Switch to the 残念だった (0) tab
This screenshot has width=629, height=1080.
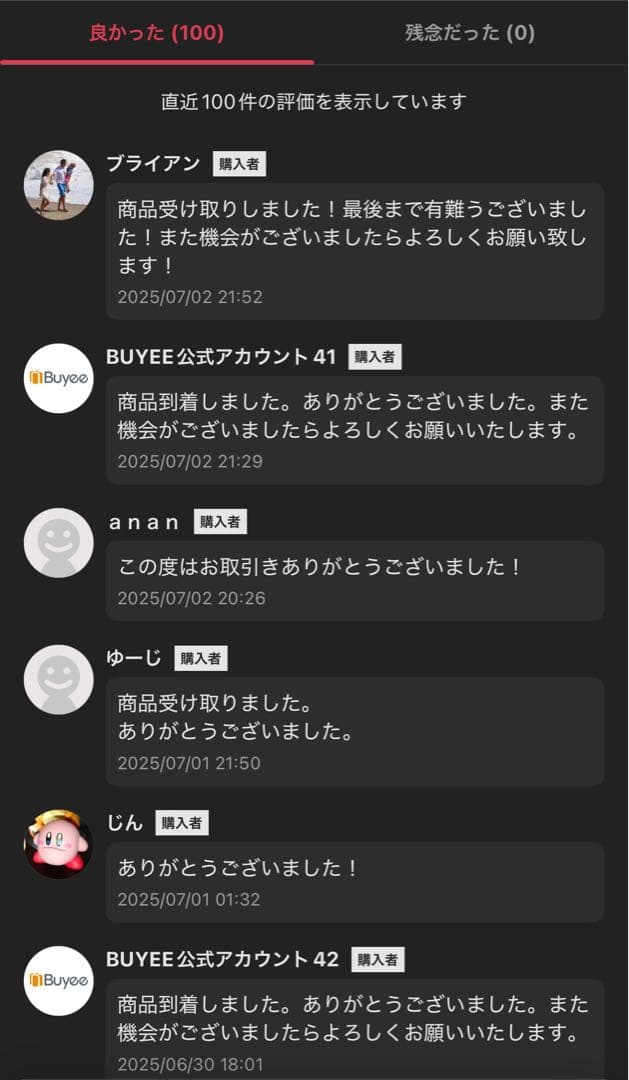470,33
